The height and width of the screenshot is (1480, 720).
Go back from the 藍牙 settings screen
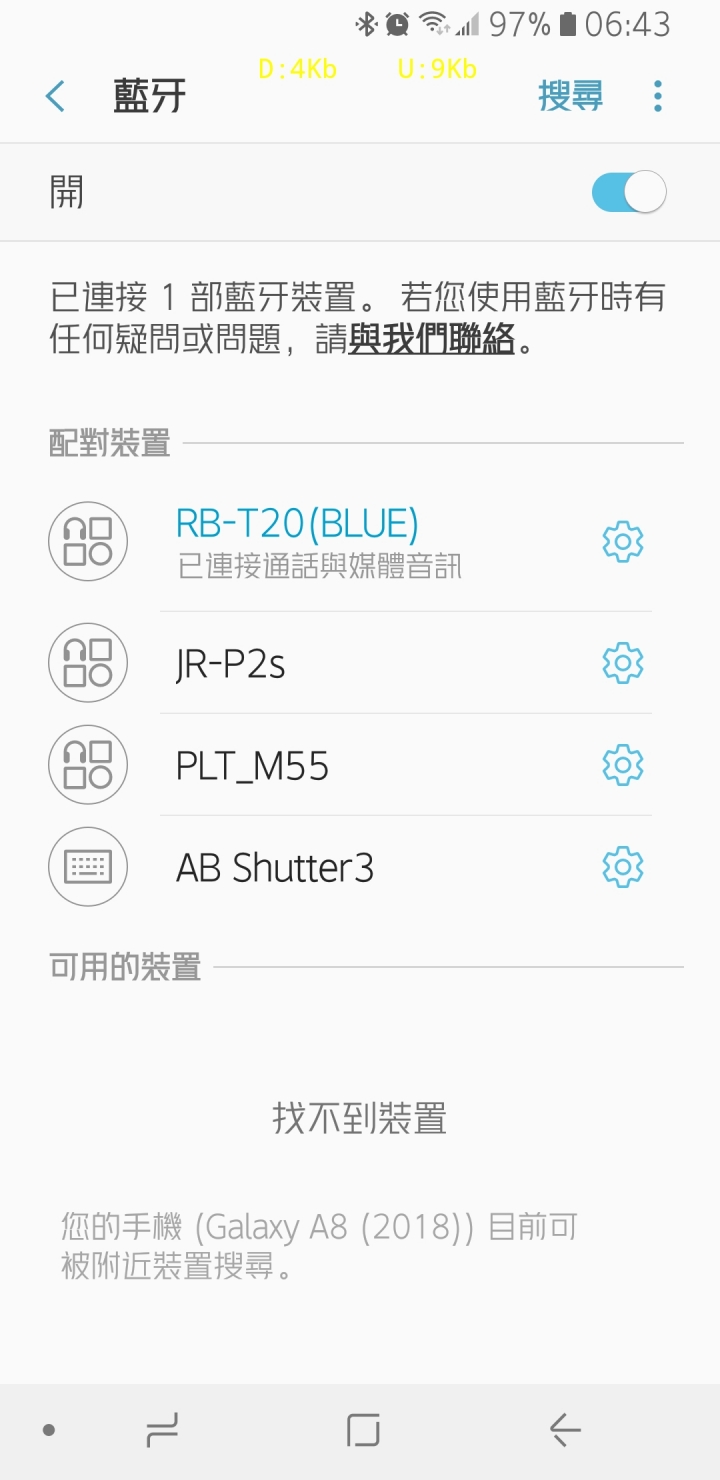(55, 97)
